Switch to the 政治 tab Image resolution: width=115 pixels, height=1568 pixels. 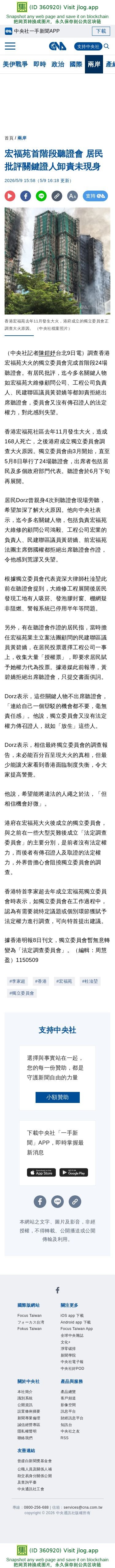point(58,64)
